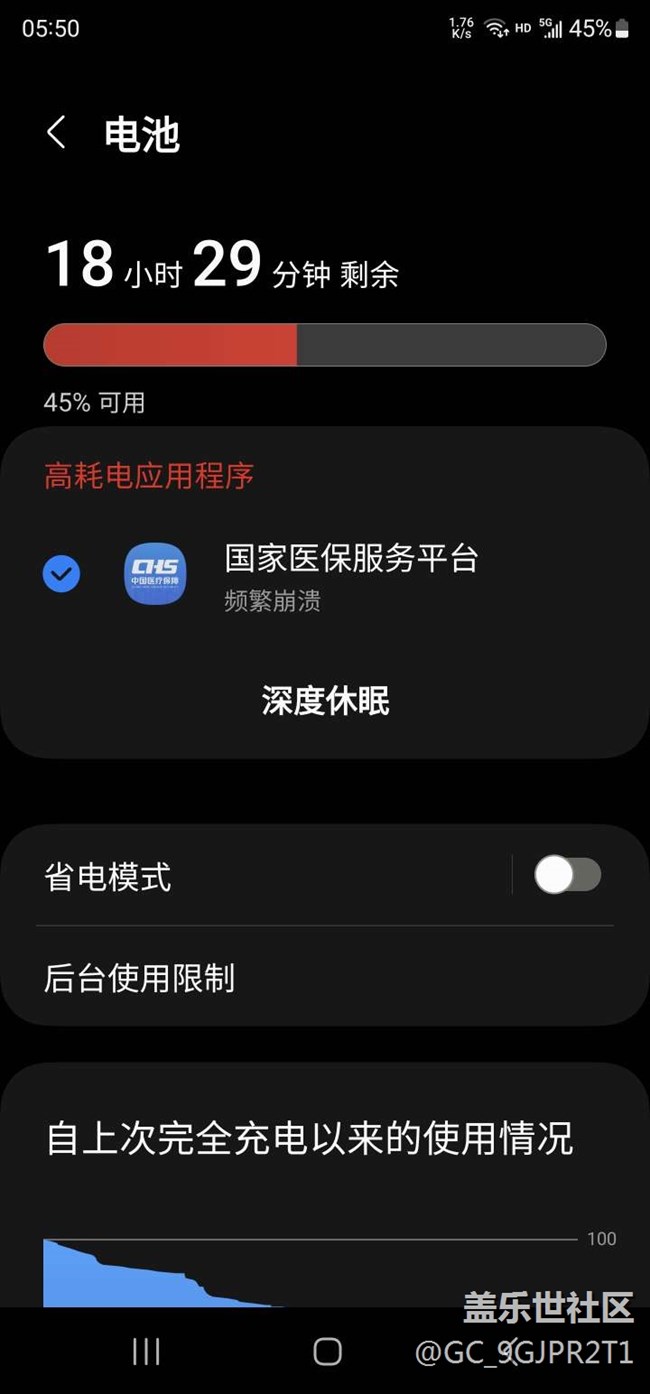The width and height of the screenshot is (650, 1394).
Task: Uncheck the 国家医保服务平台 checkbox
Action: click(62, 574)
